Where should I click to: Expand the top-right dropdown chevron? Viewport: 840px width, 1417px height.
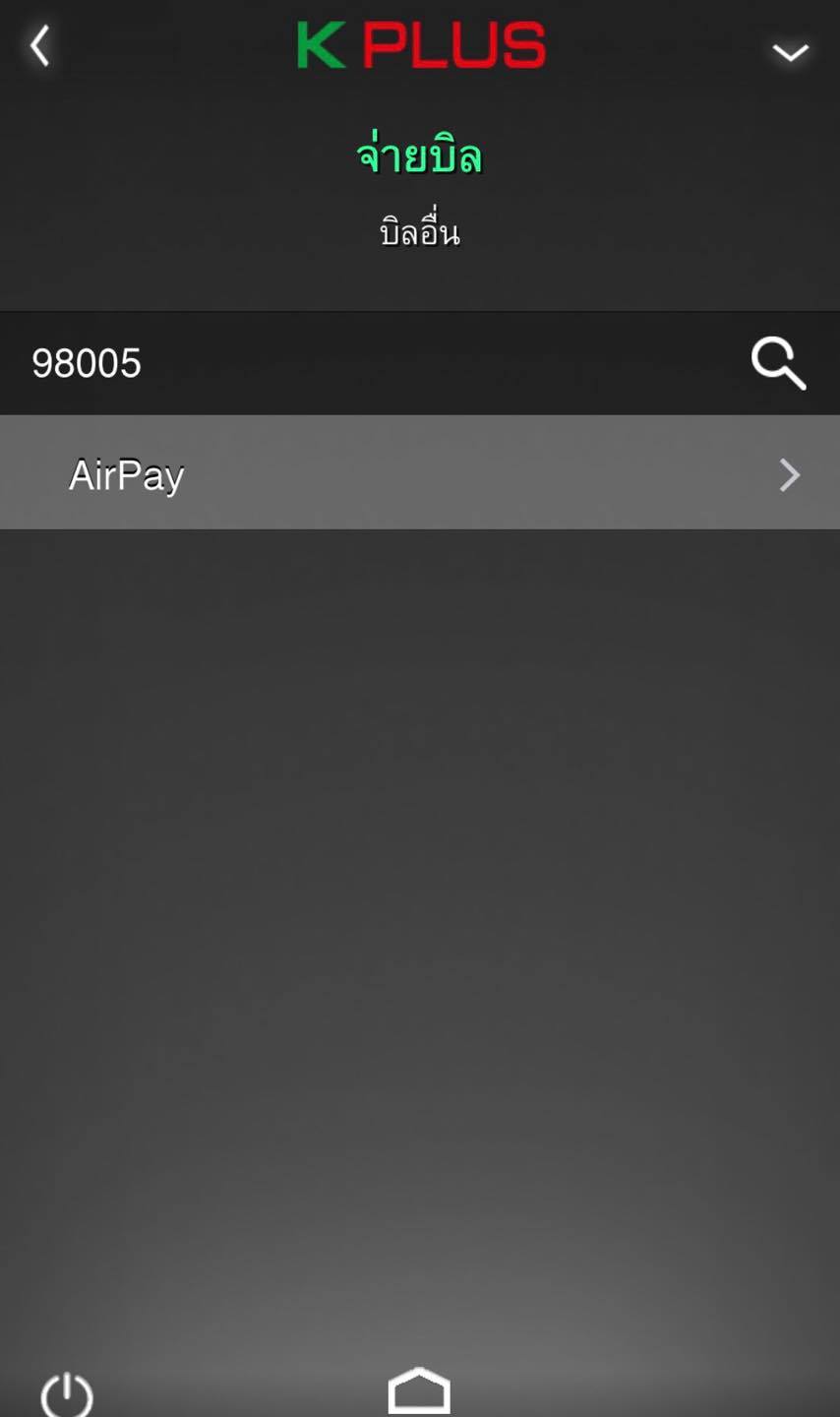[790, 51]
